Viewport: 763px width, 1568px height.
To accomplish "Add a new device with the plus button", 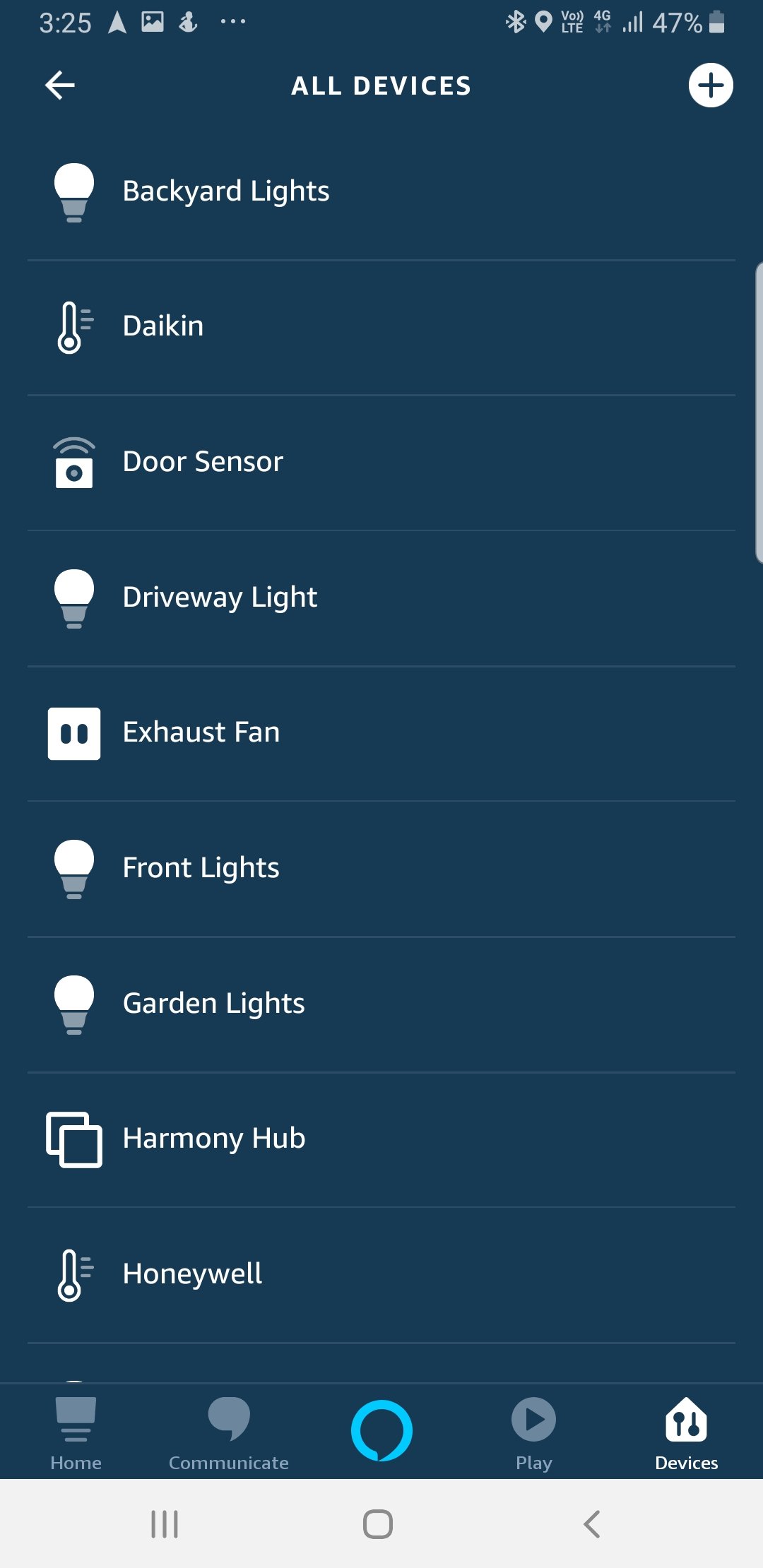I will coord(711,85).
